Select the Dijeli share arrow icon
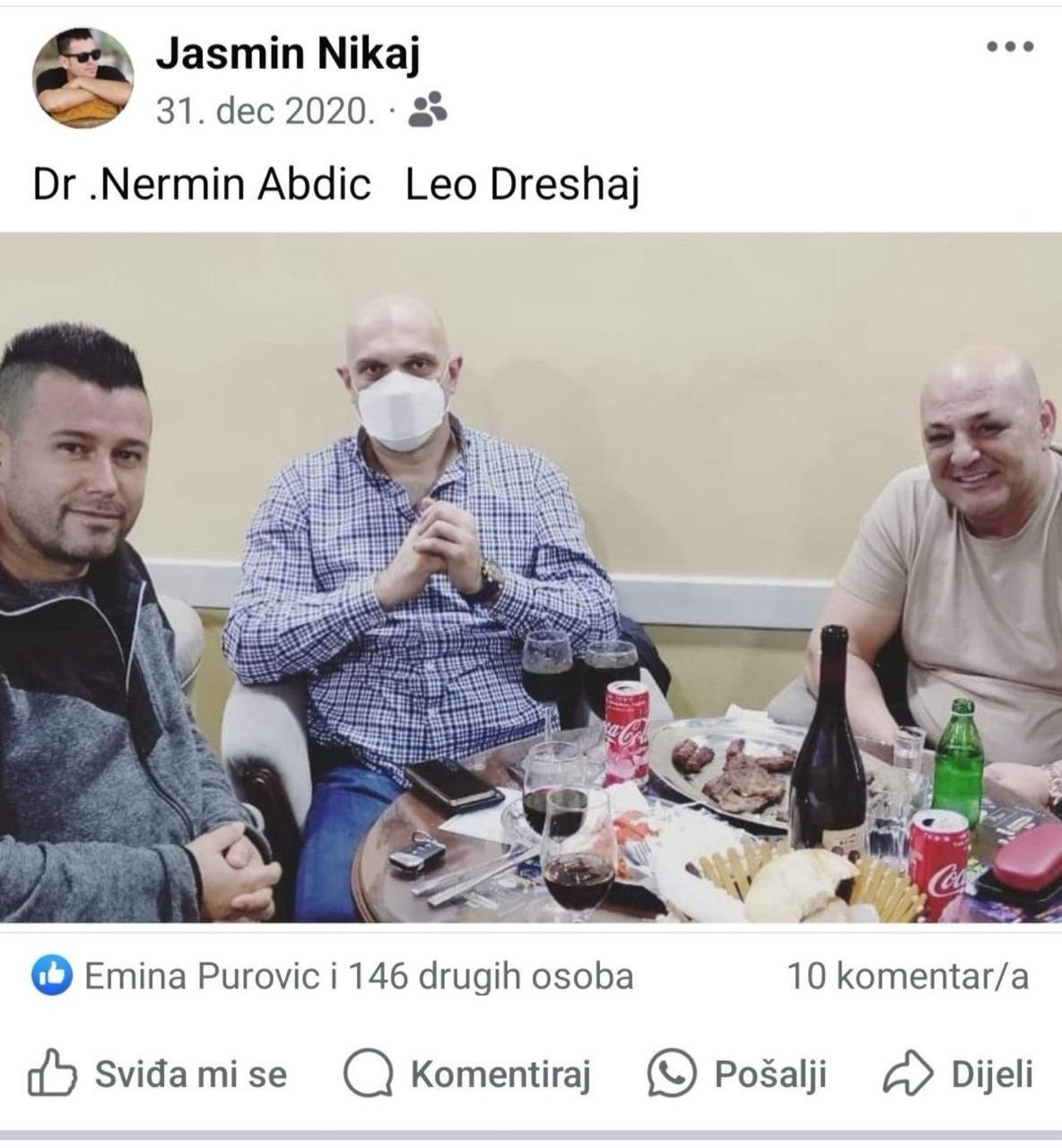1062x1148 pixels. click(908, 1073)
